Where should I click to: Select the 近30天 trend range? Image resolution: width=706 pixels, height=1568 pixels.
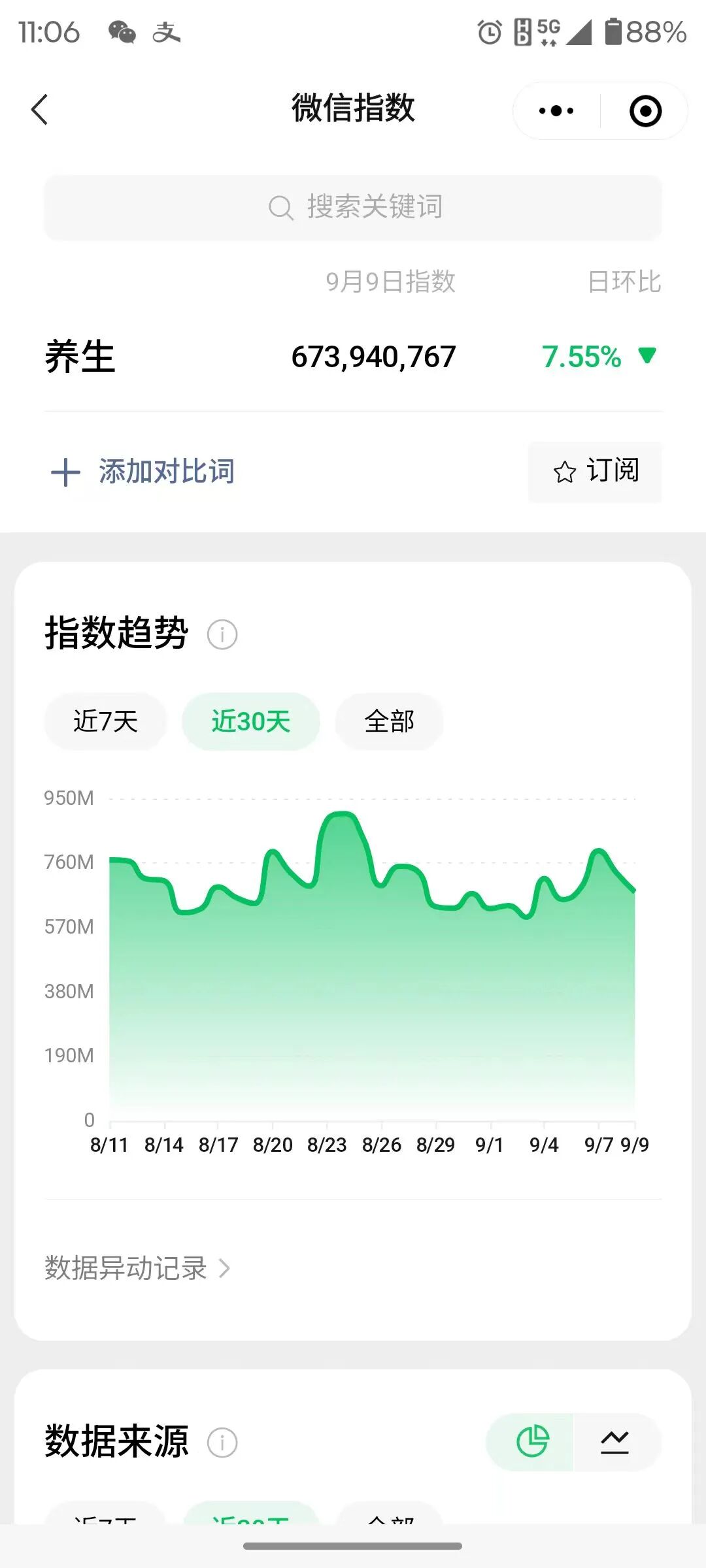[x=250, y=722]
